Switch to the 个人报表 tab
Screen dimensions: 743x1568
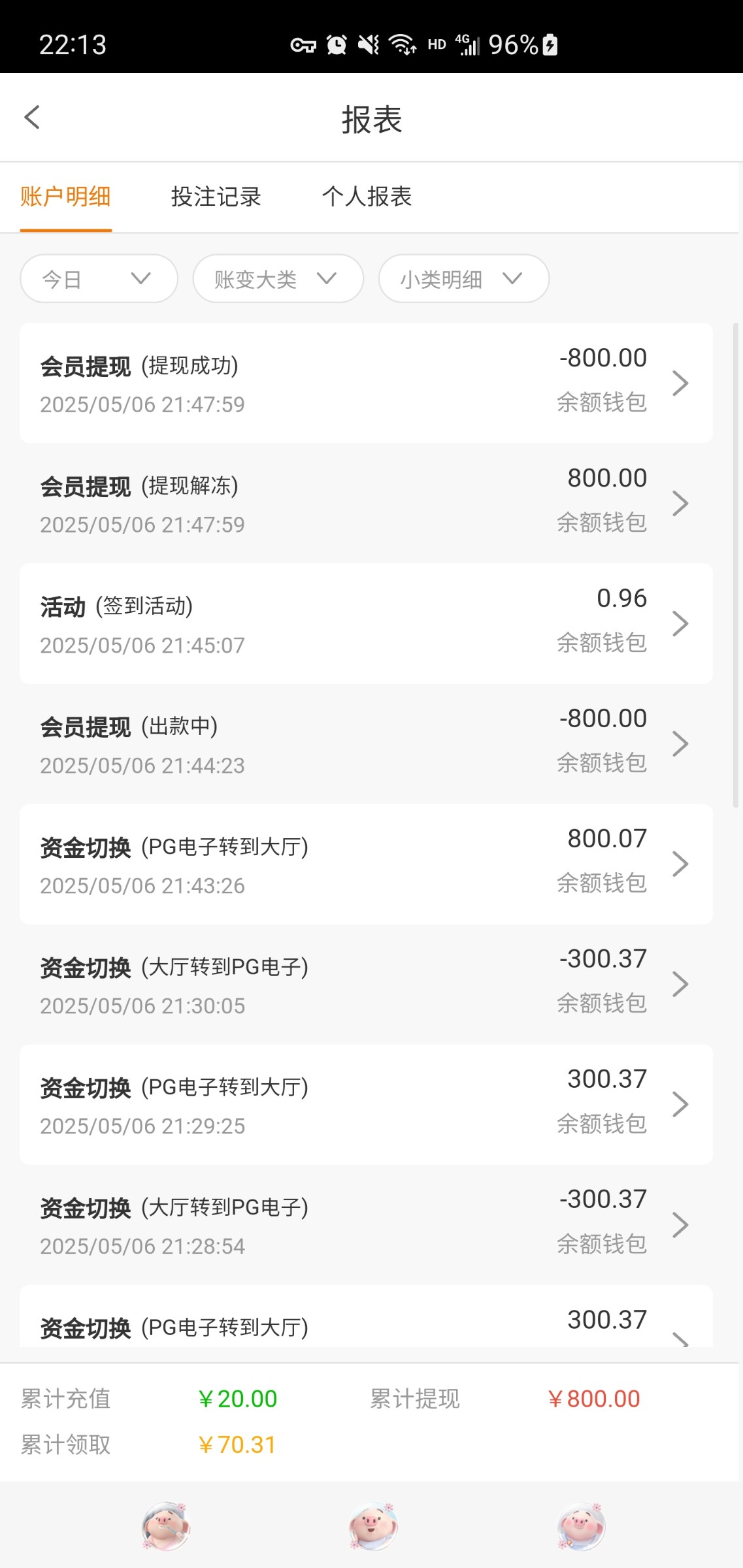(x=367, y=197)
